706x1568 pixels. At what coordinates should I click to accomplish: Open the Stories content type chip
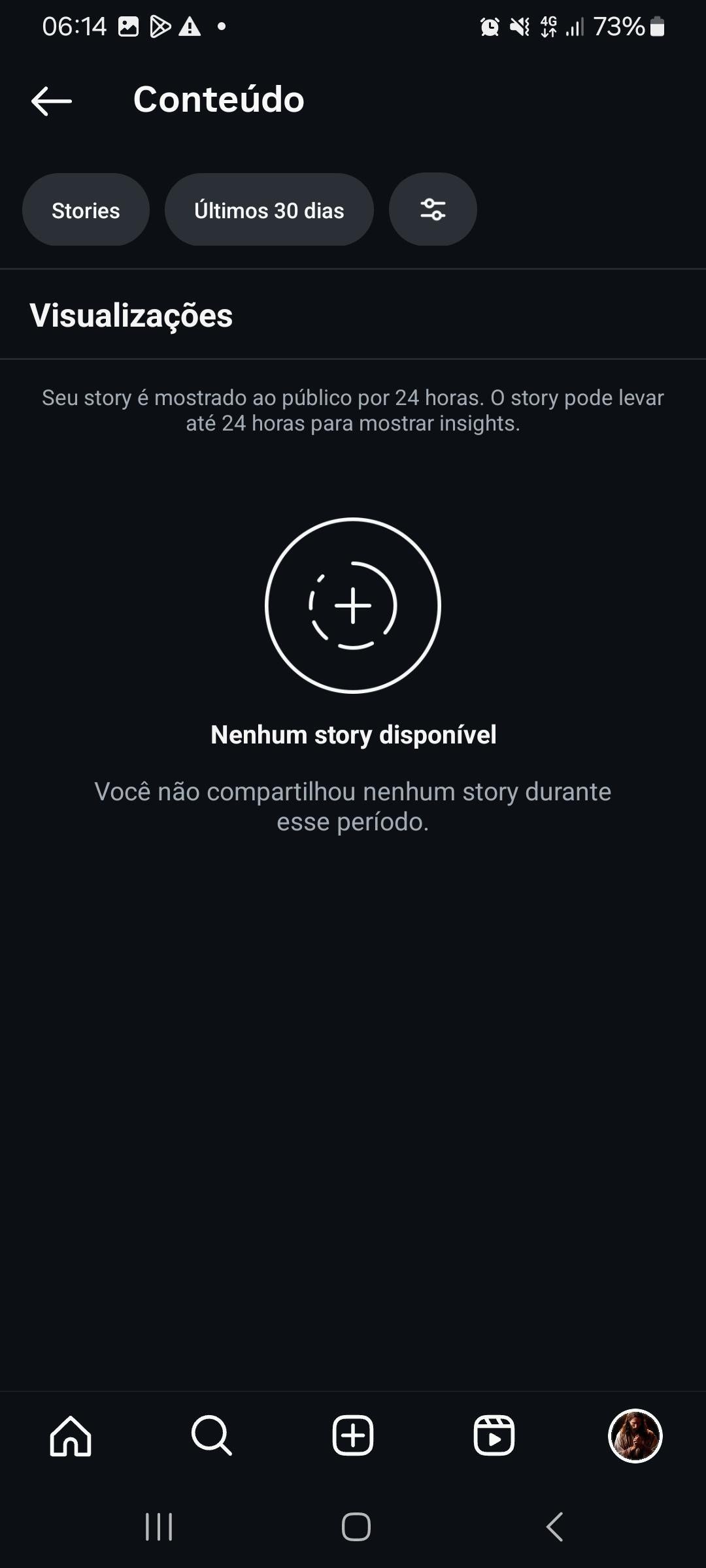pyautogui.click(x=86, y=210)
